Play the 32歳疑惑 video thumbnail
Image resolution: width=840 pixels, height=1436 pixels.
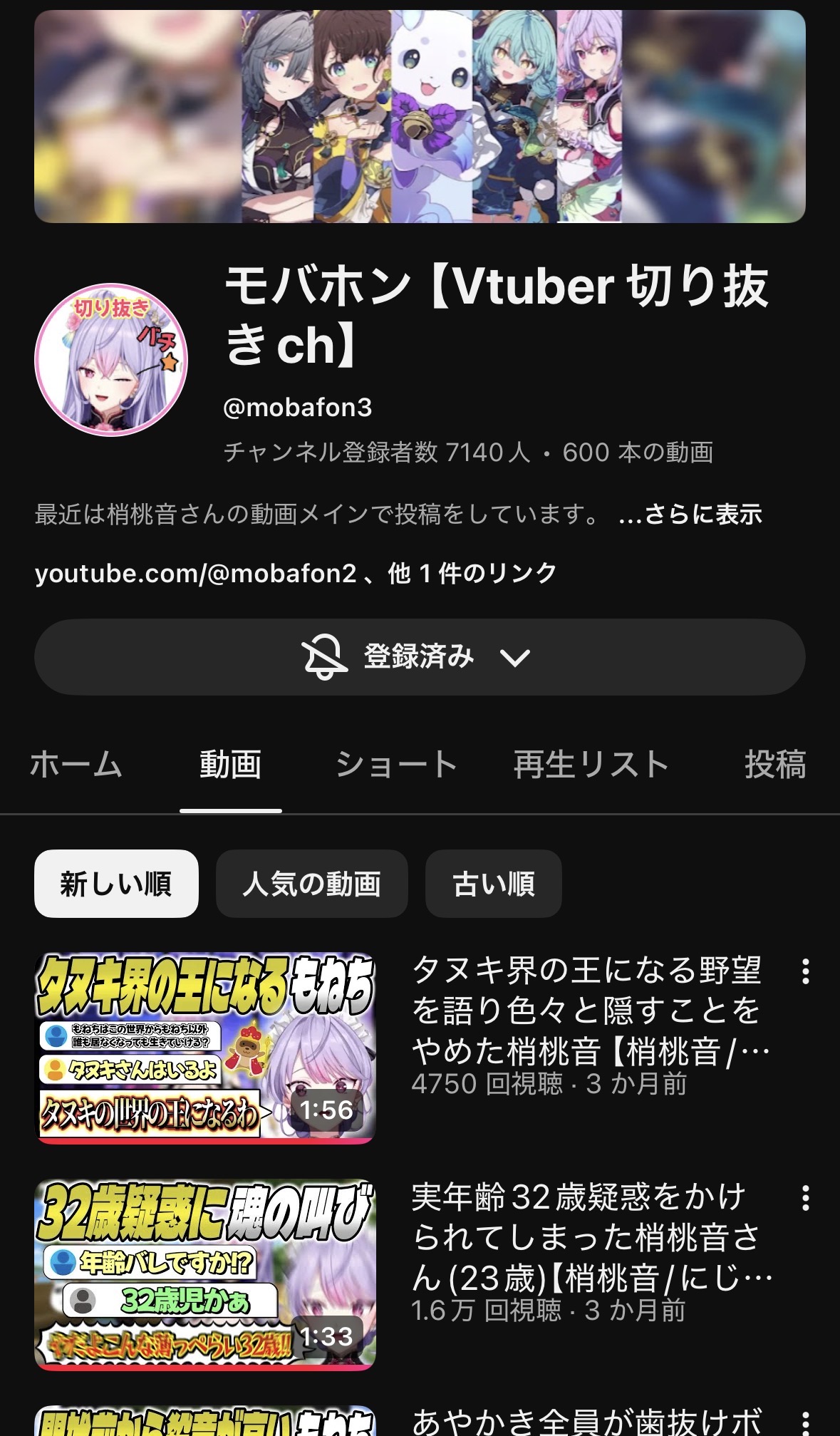[205, 1274]
